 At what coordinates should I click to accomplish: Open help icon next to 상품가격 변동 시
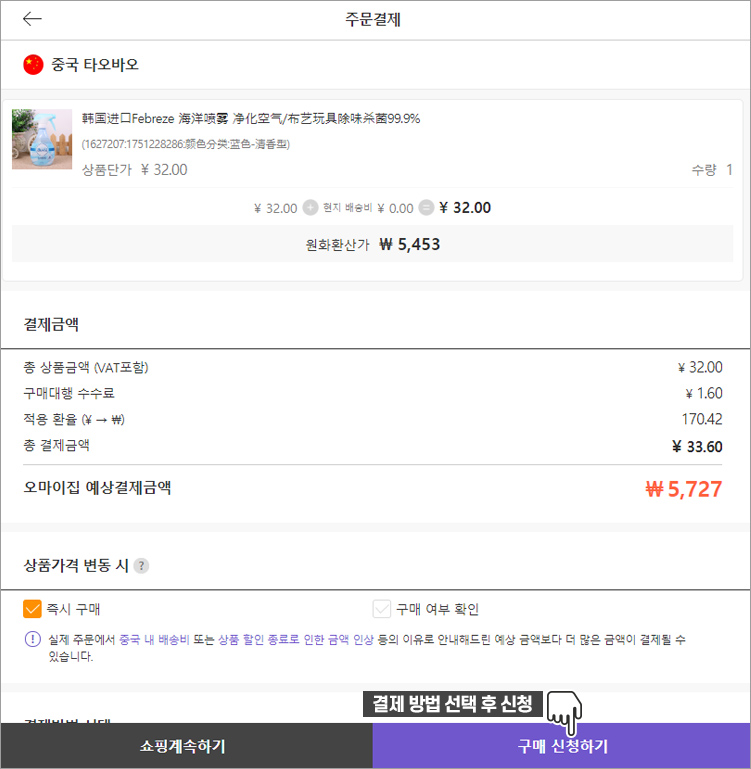pyautogui.click(x=142, y=566)
